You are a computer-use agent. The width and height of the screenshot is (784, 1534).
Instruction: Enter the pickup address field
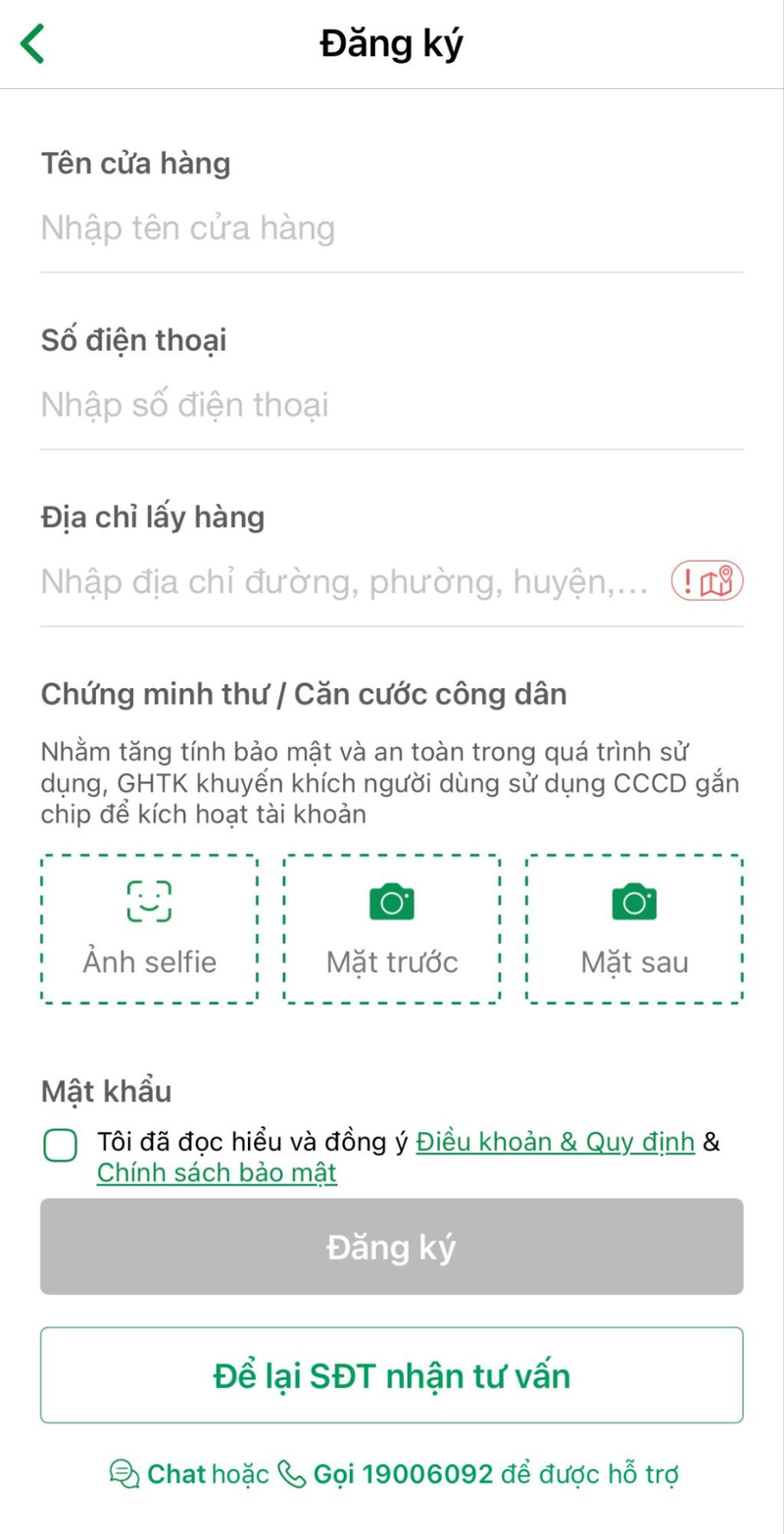pyautogui.click(x=343, y=582)
